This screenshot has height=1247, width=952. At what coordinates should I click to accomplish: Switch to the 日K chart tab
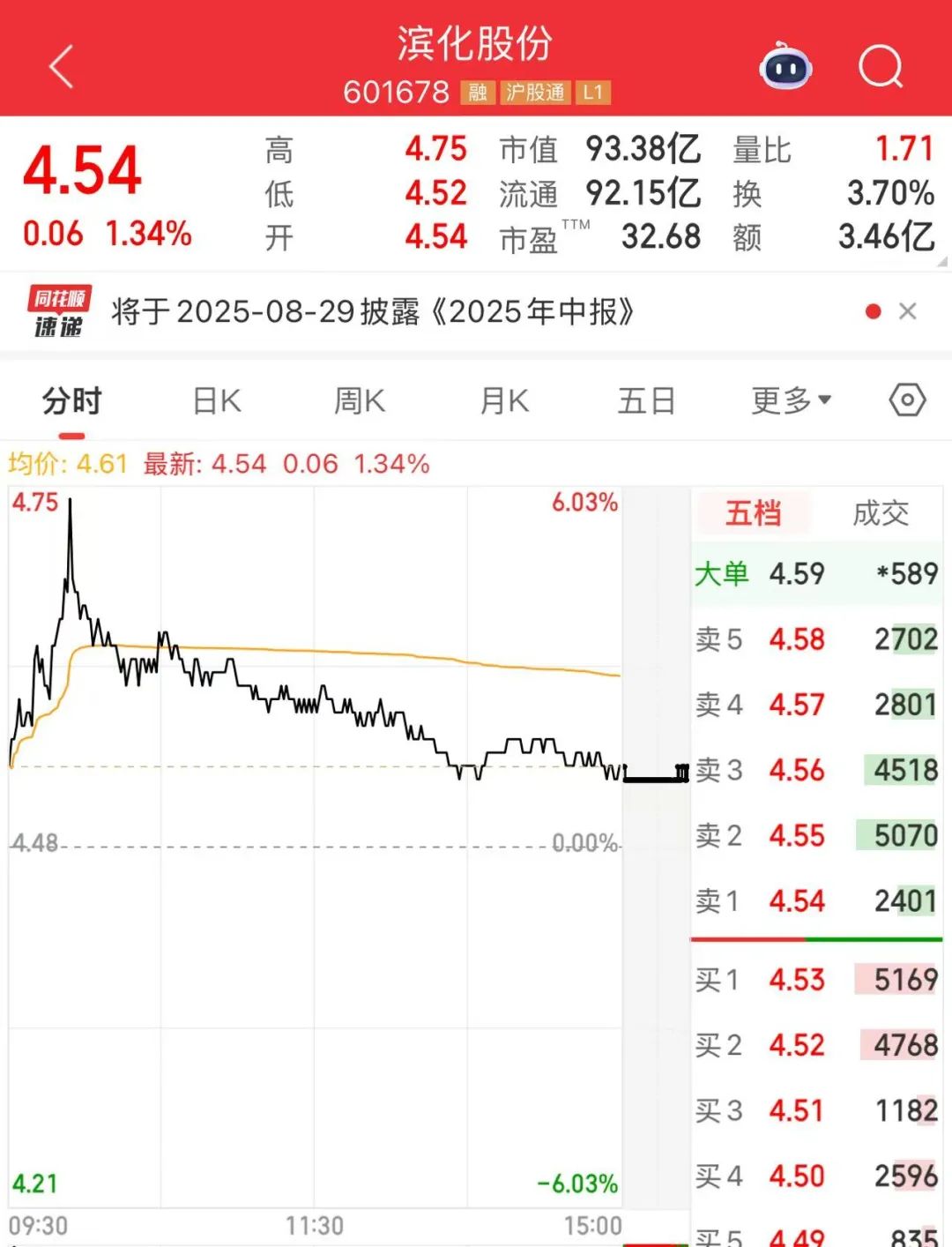217,401
